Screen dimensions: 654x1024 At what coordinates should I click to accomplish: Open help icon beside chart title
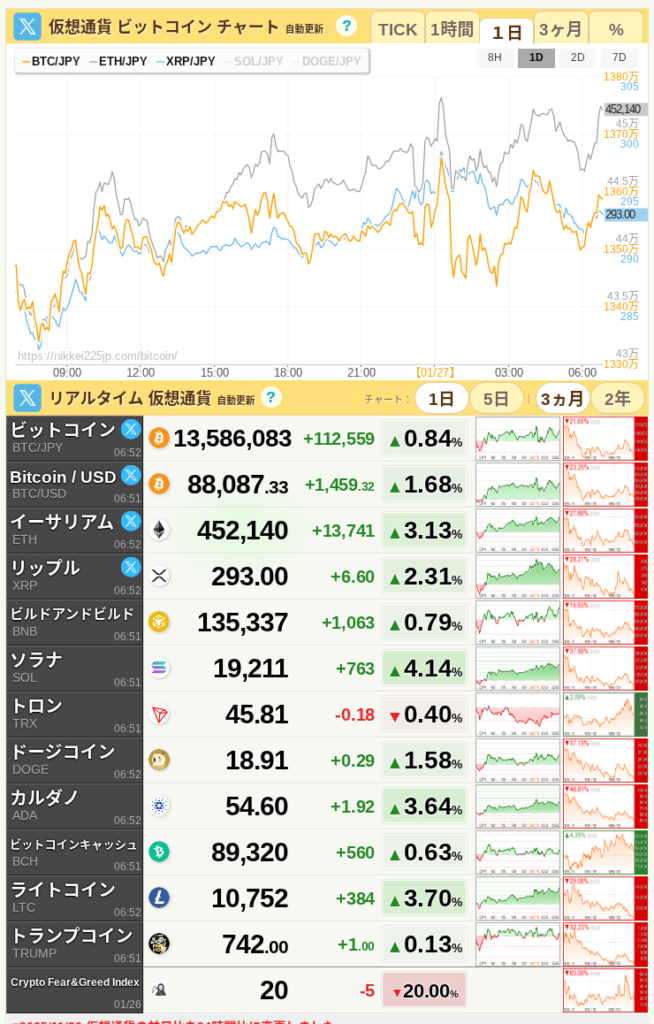pos(346,26)
